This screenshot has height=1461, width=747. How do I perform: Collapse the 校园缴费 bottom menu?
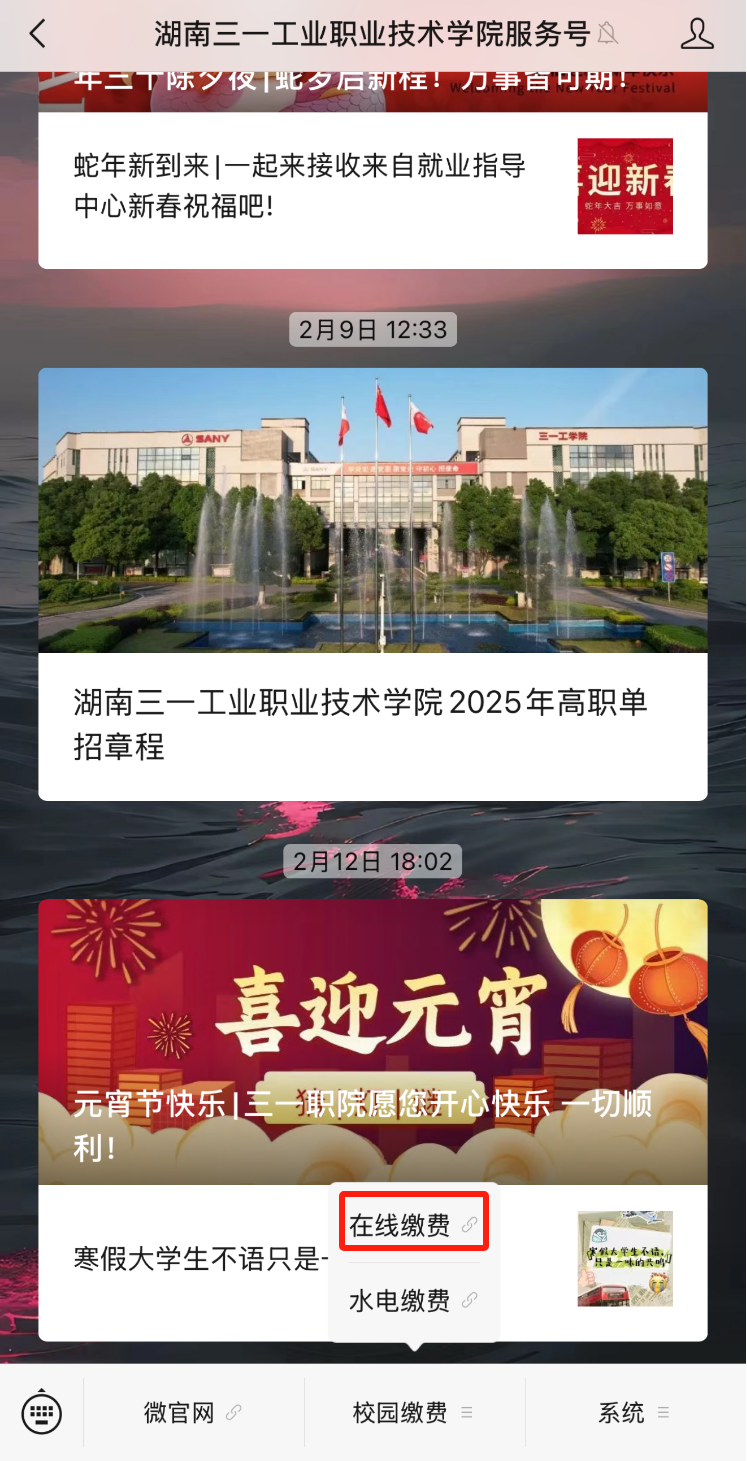pyautogui.click(x=413, y=1413)
